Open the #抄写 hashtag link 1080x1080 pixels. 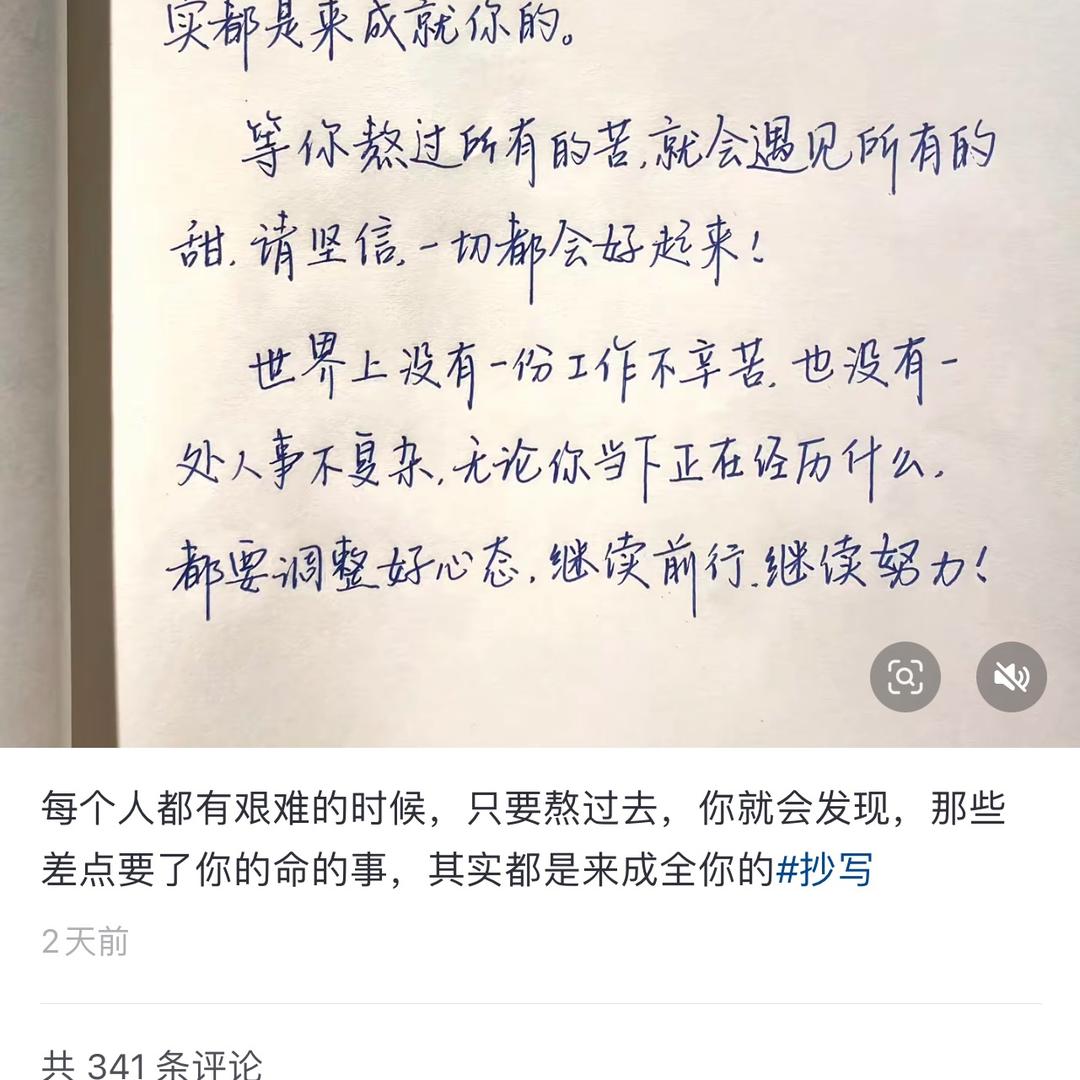(824, 870)
